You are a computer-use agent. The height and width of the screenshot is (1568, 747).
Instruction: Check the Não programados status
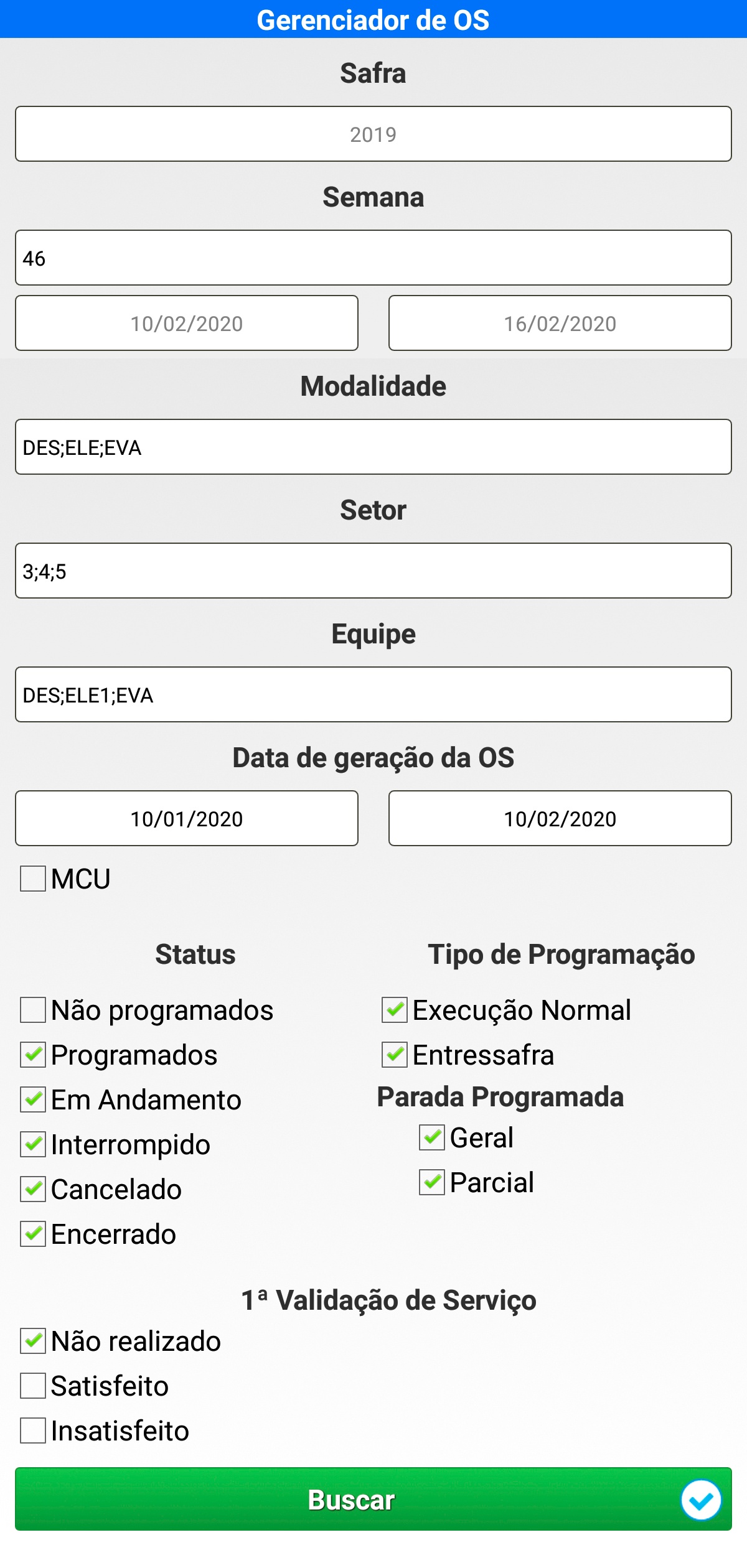pyautogui.click(x=33, y=1010)
